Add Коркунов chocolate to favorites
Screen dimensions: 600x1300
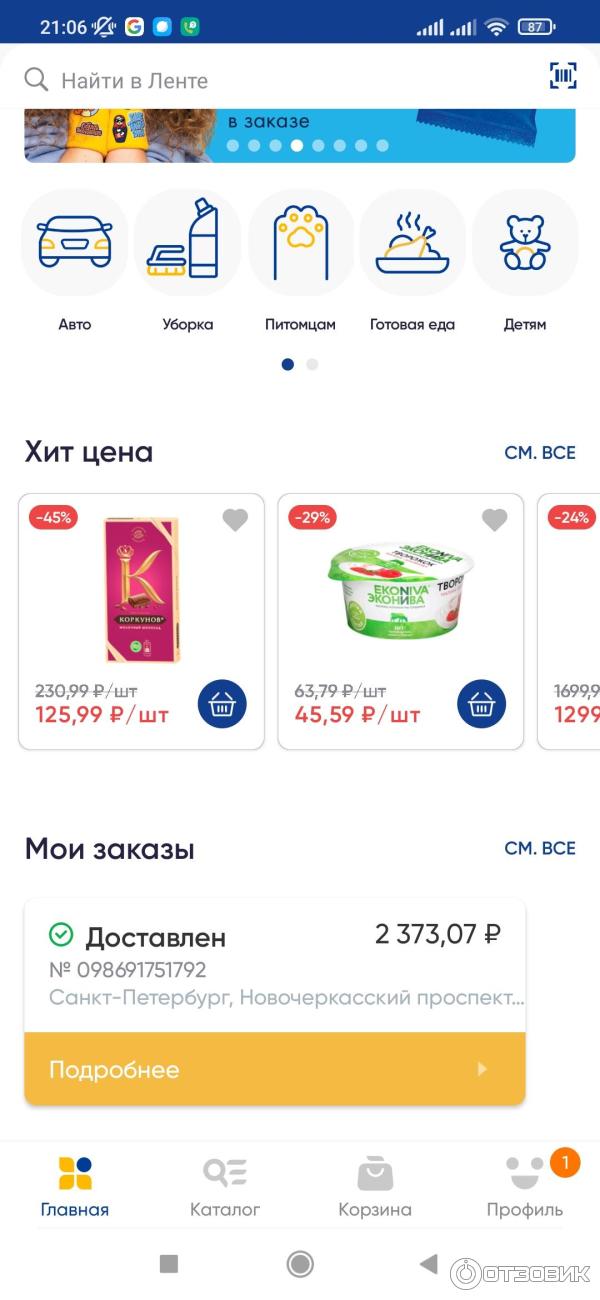point(235,520)
